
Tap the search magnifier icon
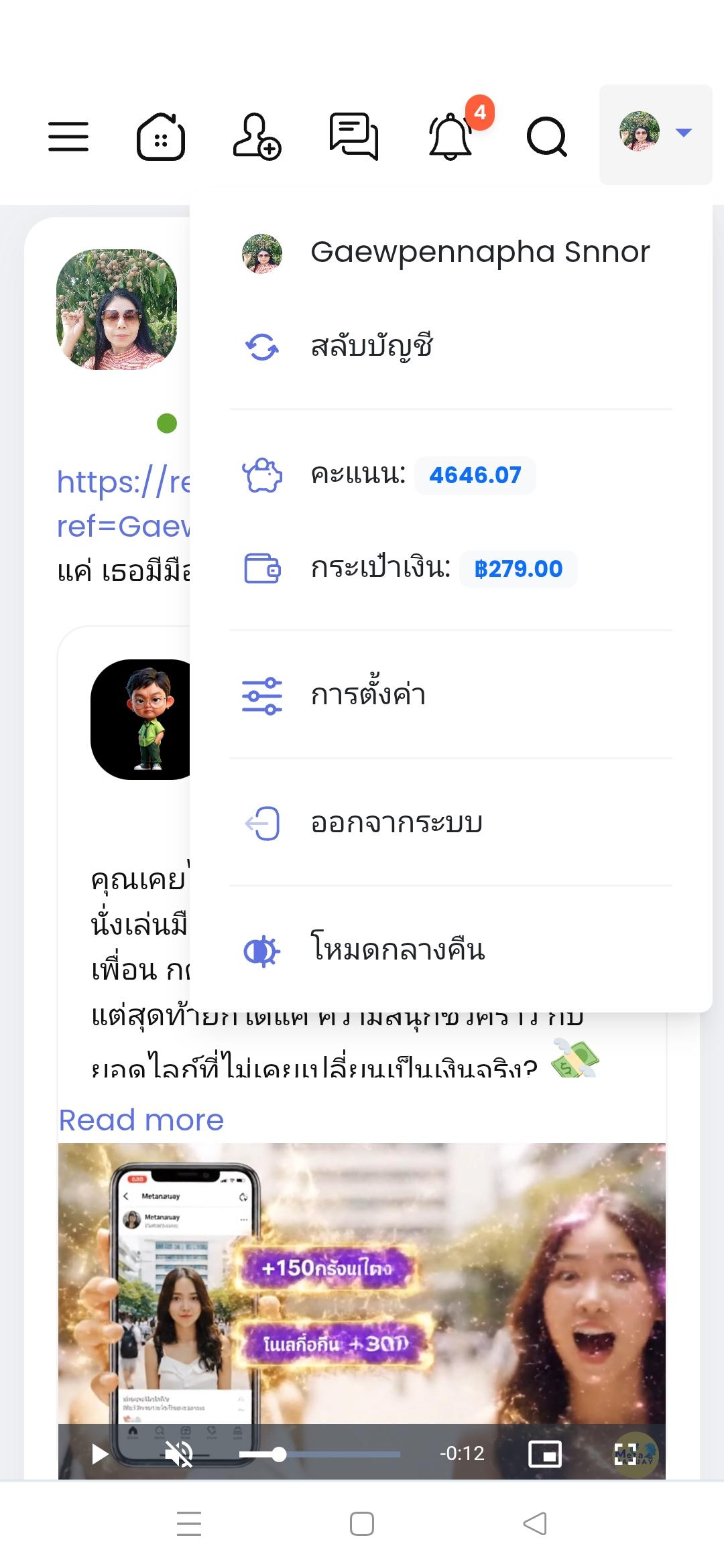(547, 136)
